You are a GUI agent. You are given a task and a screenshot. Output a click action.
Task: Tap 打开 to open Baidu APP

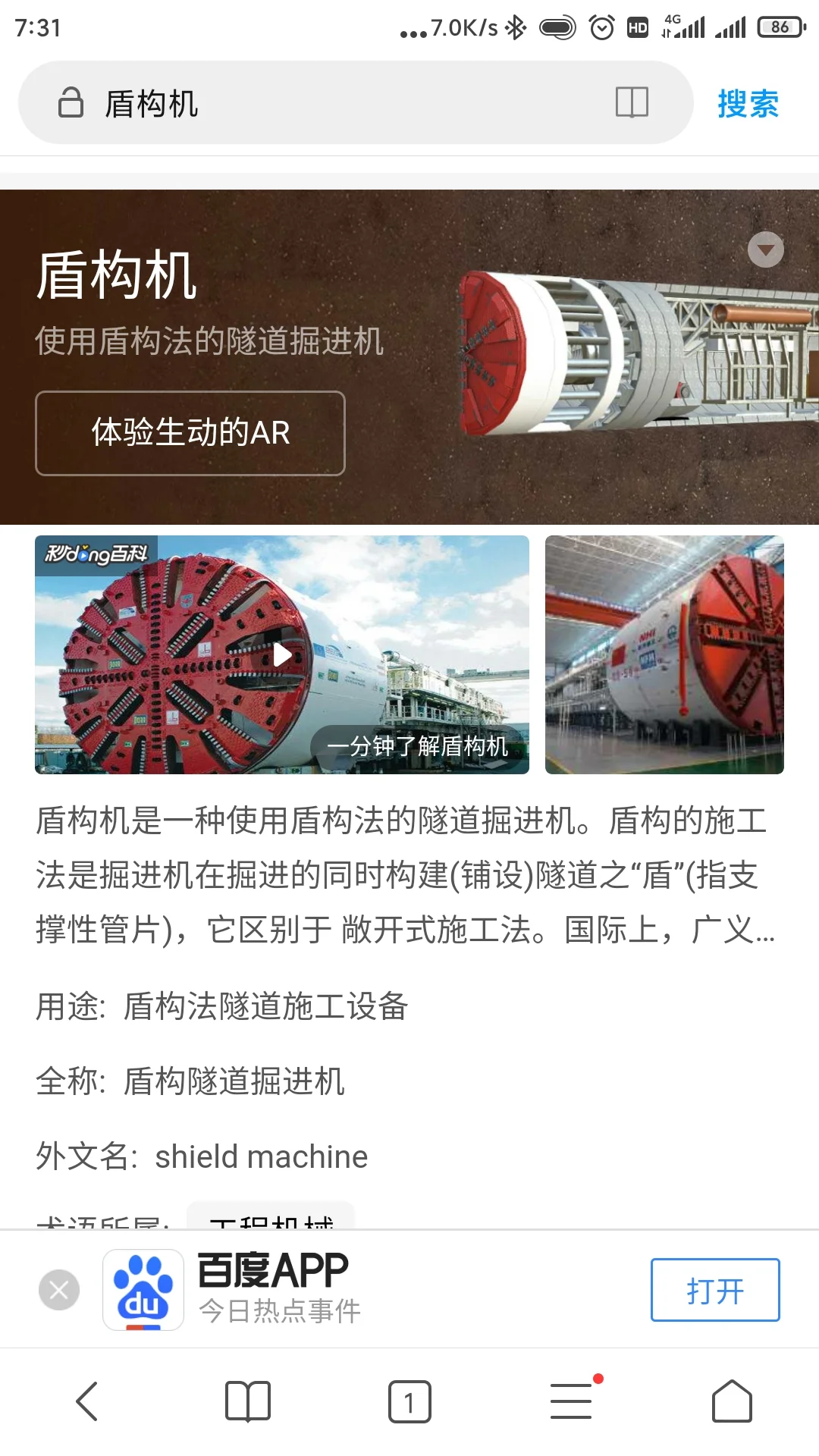pyautogui.click(x=715, y=1289)
